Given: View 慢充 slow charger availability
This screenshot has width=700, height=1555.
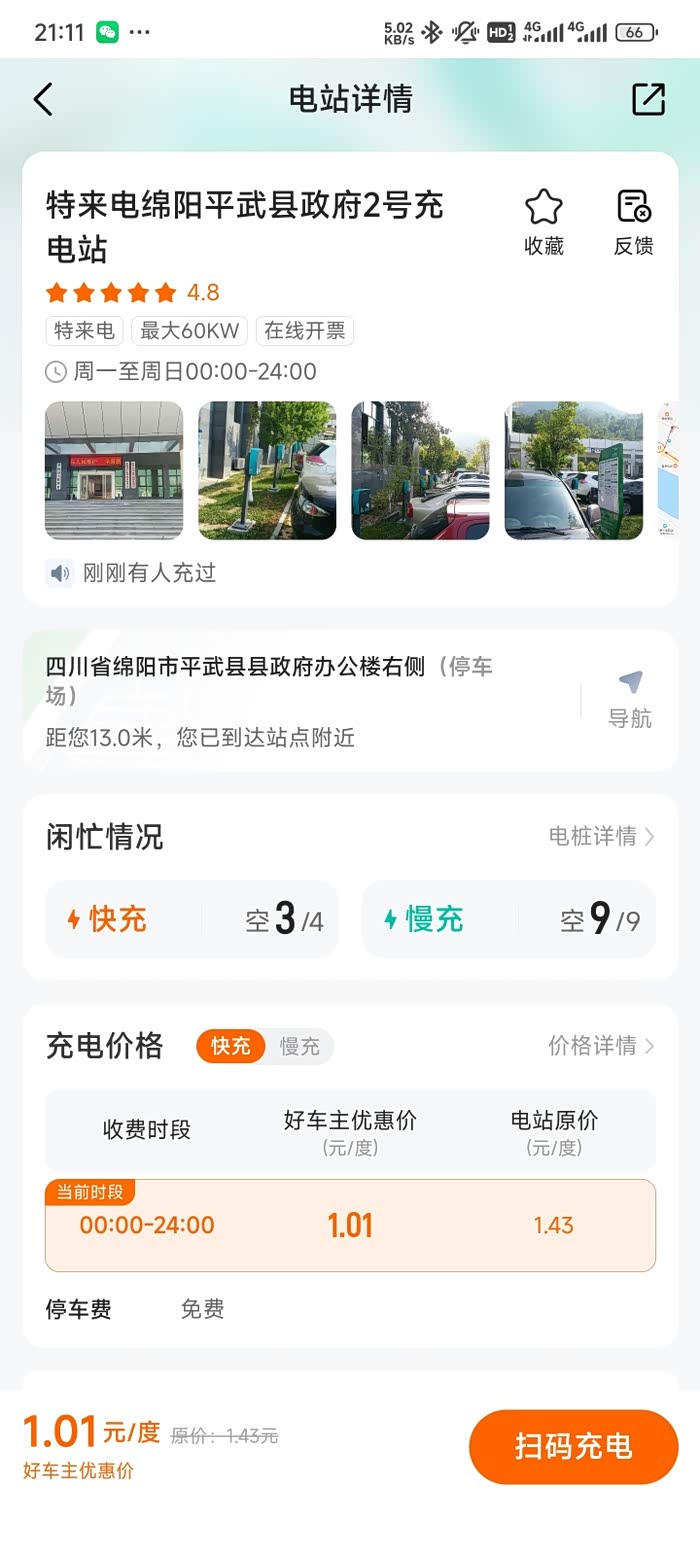Looking at the screenshot, I should [508, 919].
